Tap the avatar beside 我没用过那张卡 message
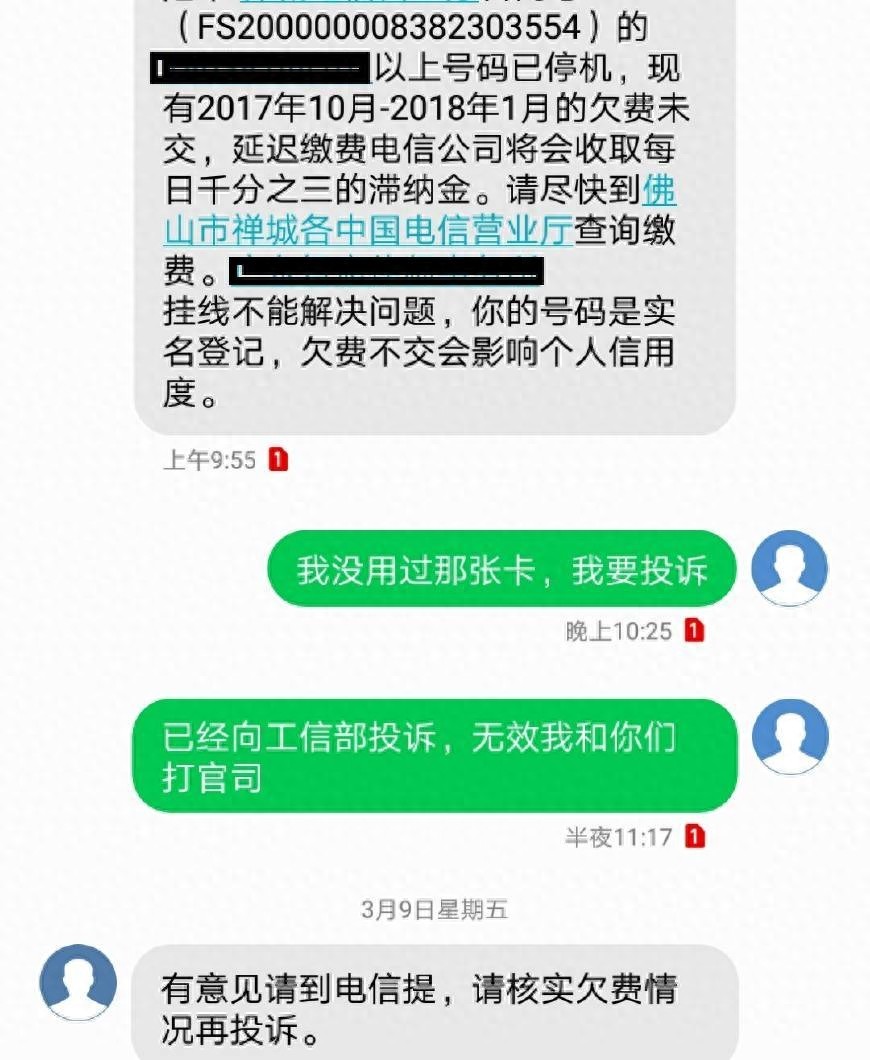Image resolution: width=870 pixels, height=1060 pixels. coord(789,568)
